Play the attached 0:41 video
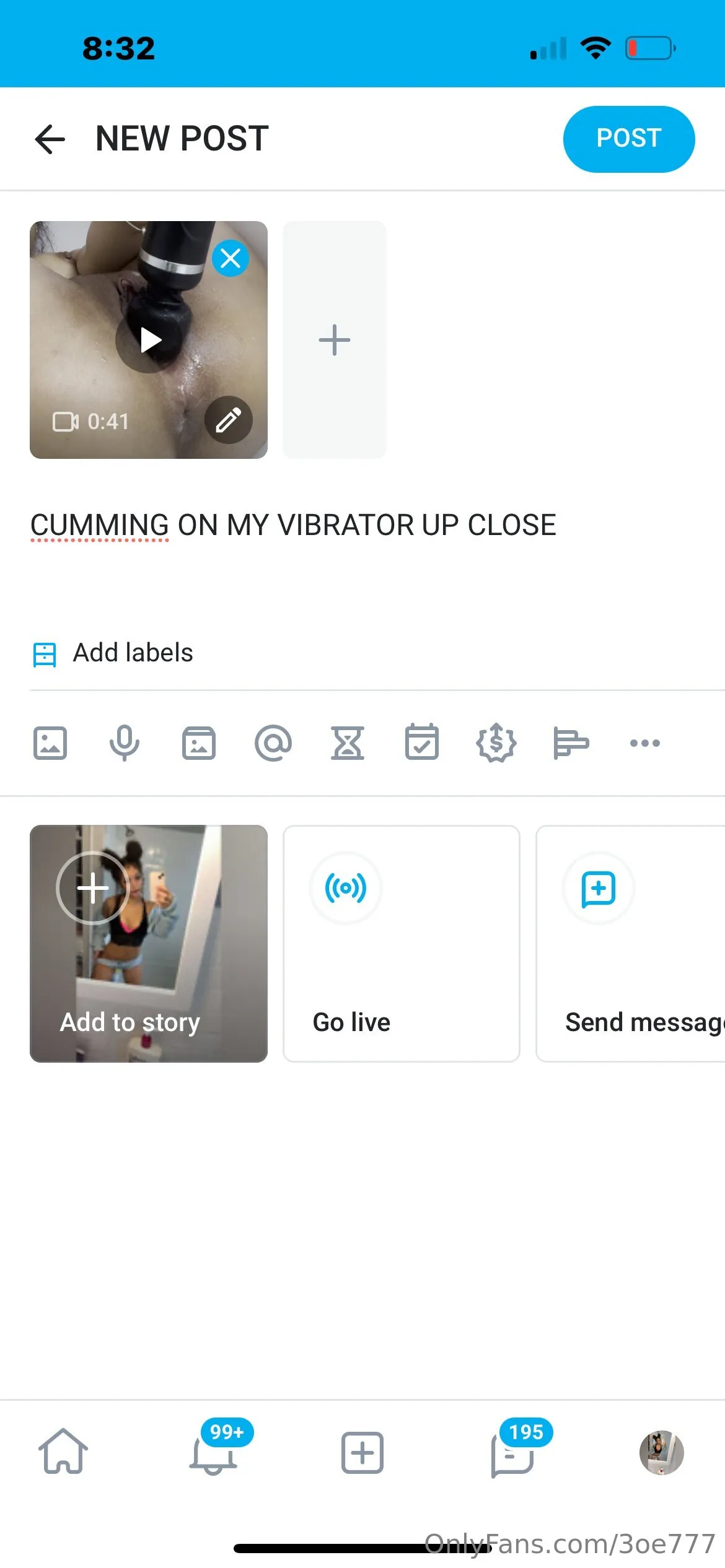The image size is (725, 1568). tap(148, 339)
